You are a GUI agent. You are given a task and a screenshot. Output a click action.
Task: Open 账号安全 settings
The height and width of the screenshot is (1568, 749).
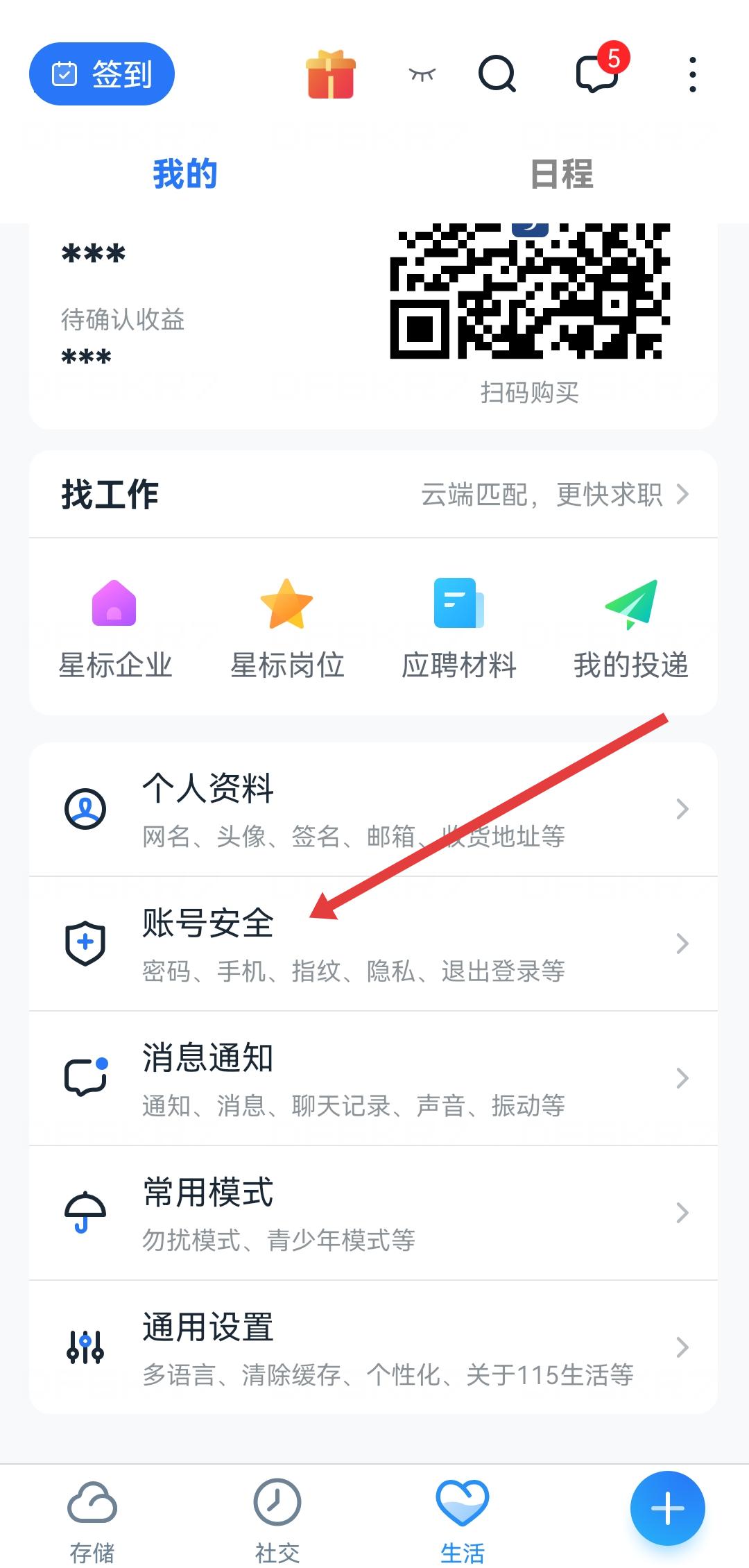[373, 944]
